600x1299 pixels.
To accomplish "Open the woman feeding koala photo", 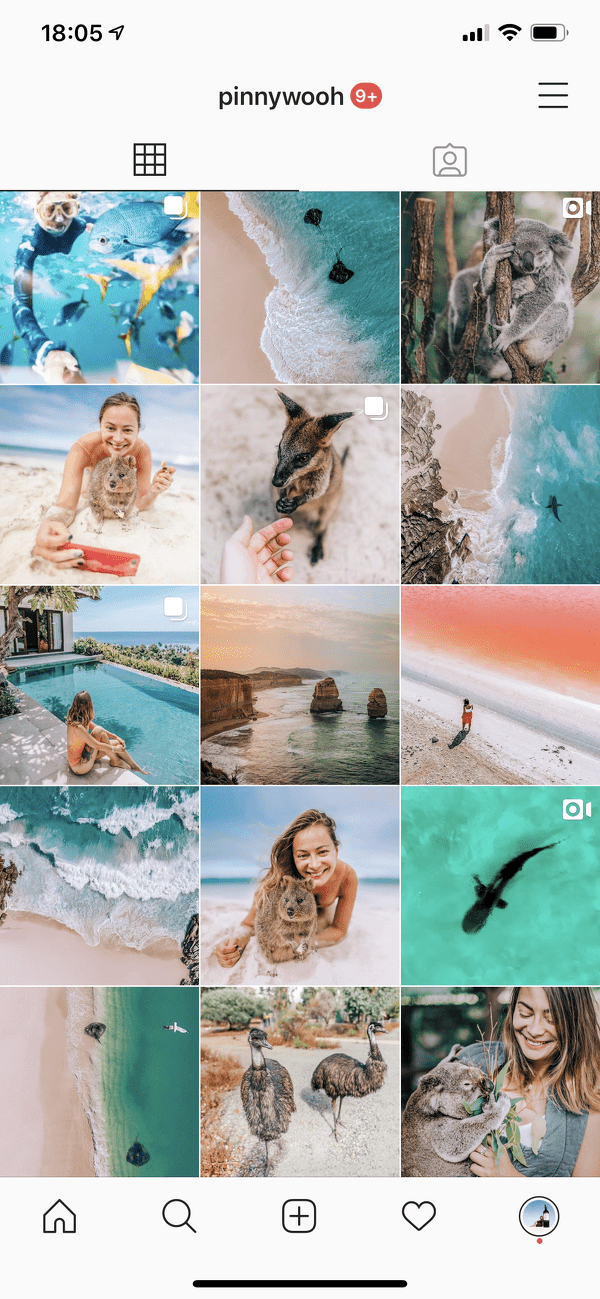I will tap(500, 1080).
